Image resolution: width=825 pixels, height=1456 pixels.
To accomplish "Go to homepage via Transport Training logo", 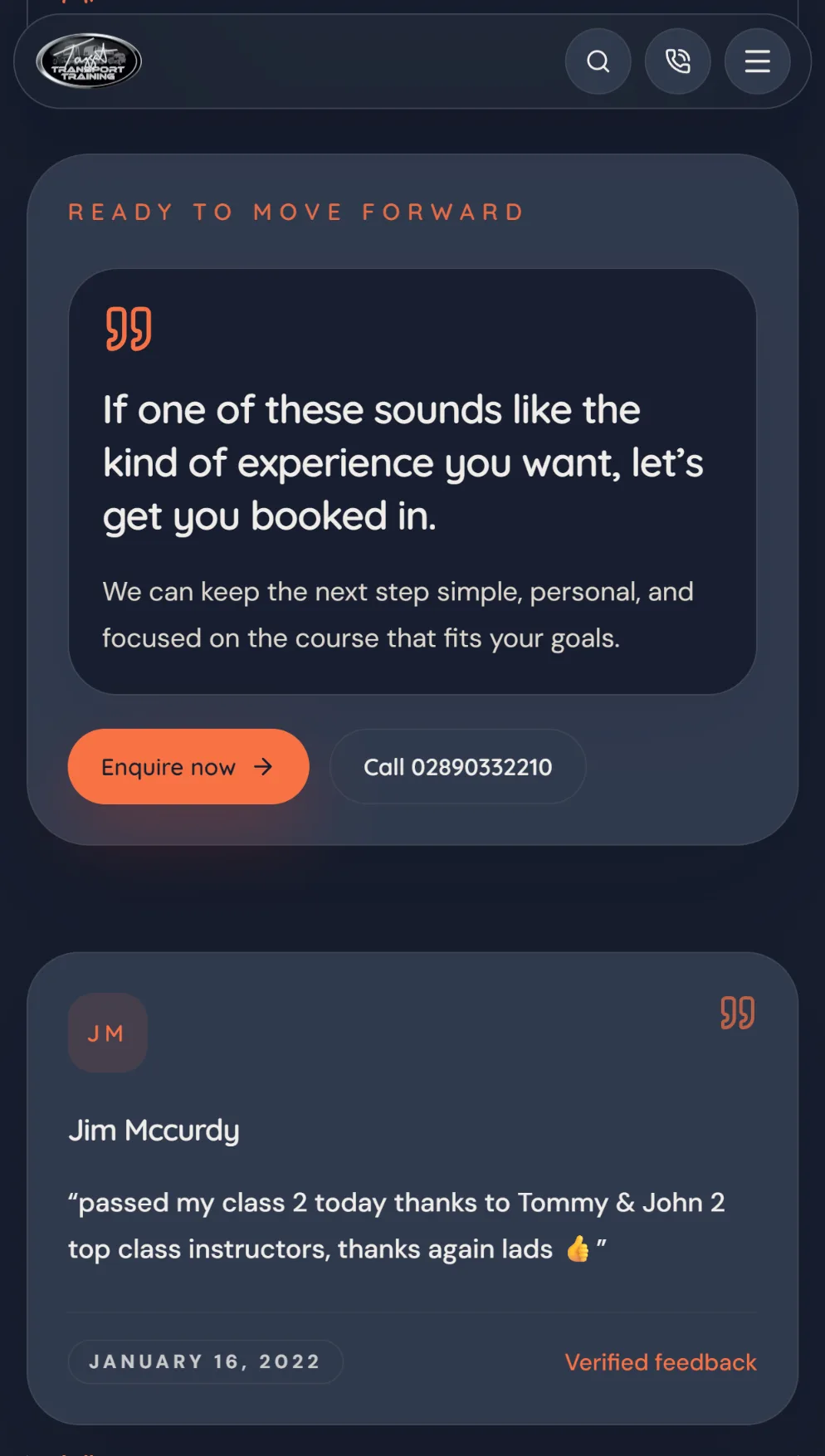I will point(89,61).
